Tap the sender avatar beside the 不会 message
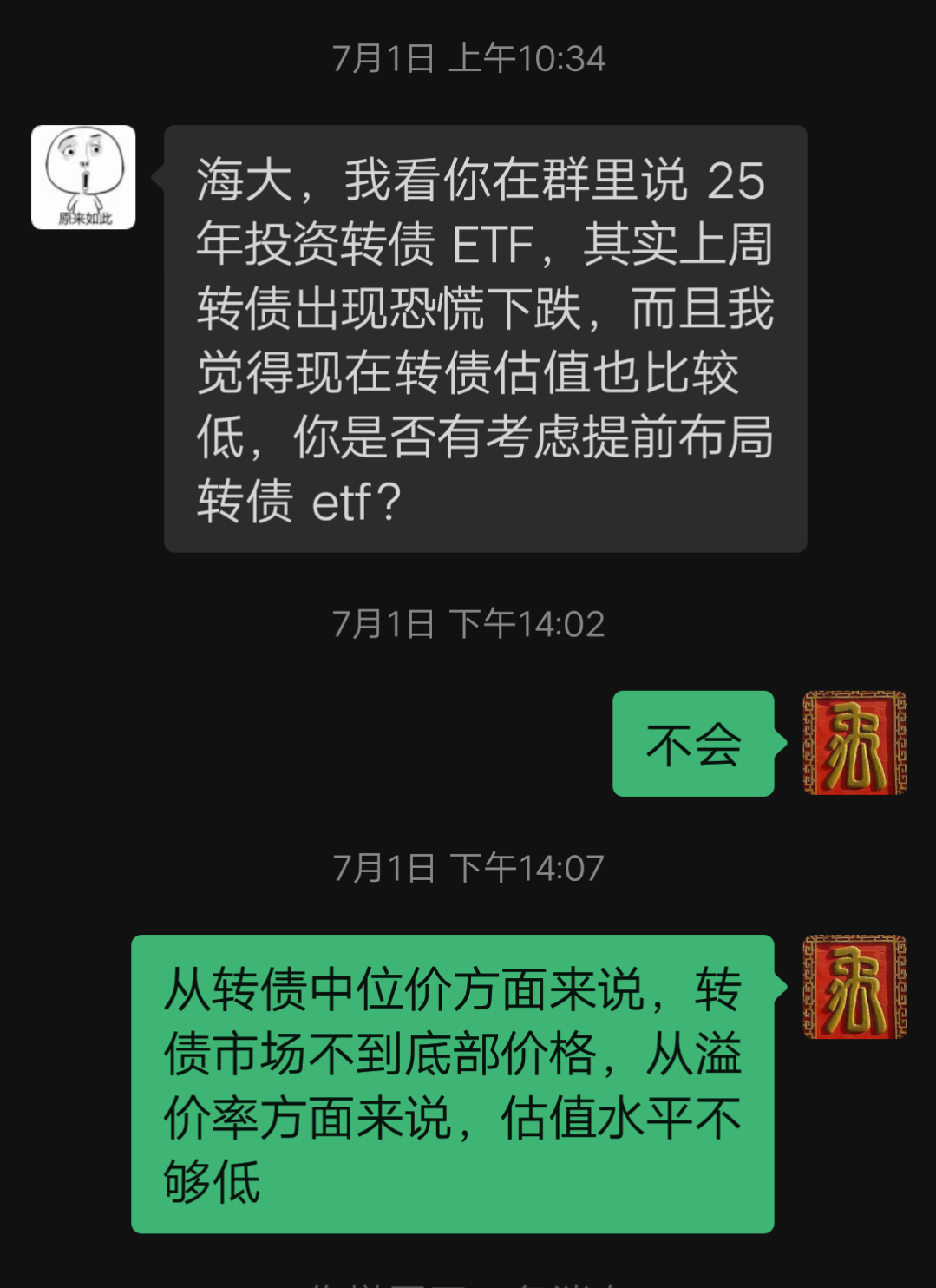 coord(854,743)
